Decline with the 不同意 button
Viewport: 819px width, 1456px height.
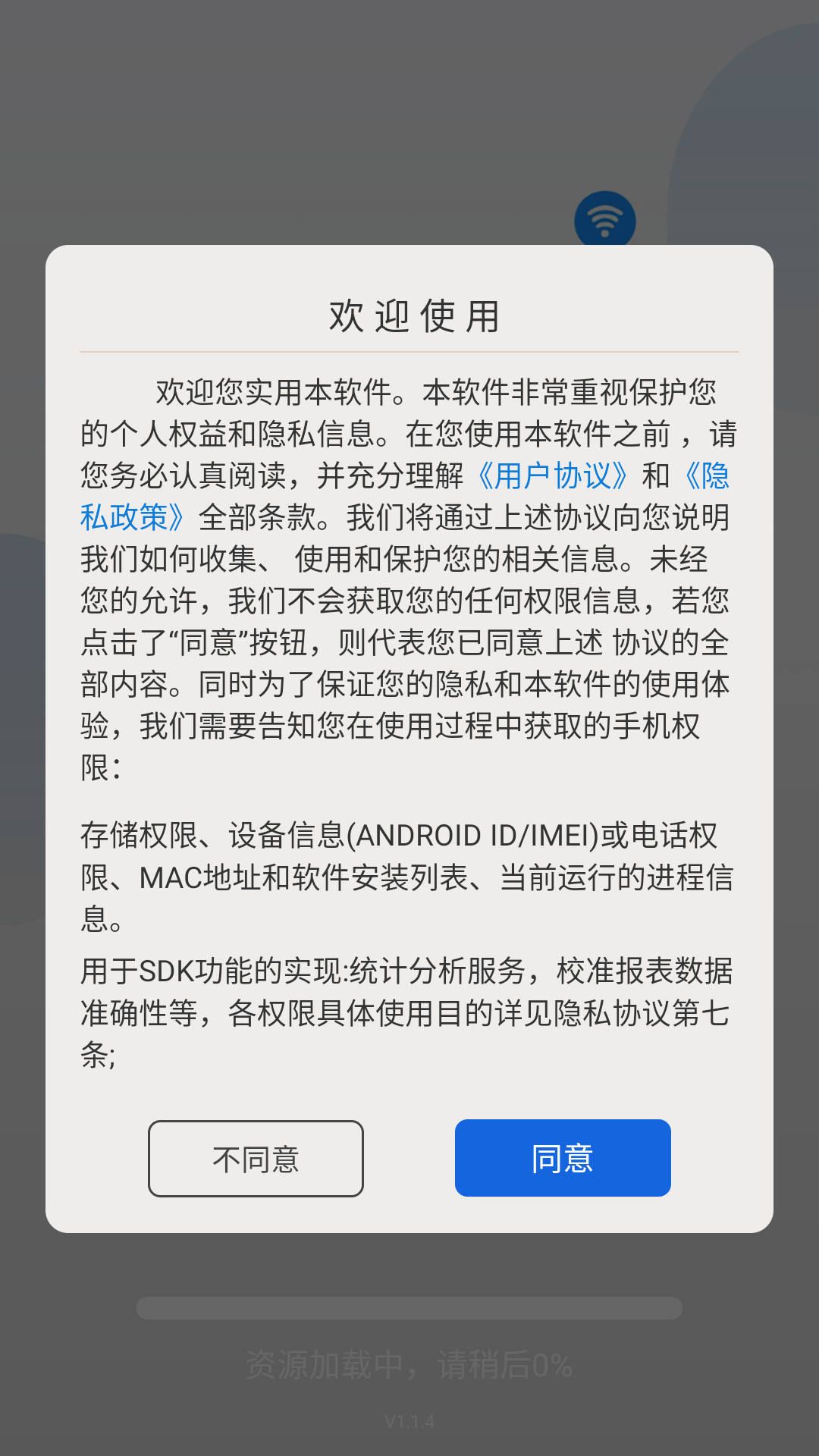(256, 1159)
